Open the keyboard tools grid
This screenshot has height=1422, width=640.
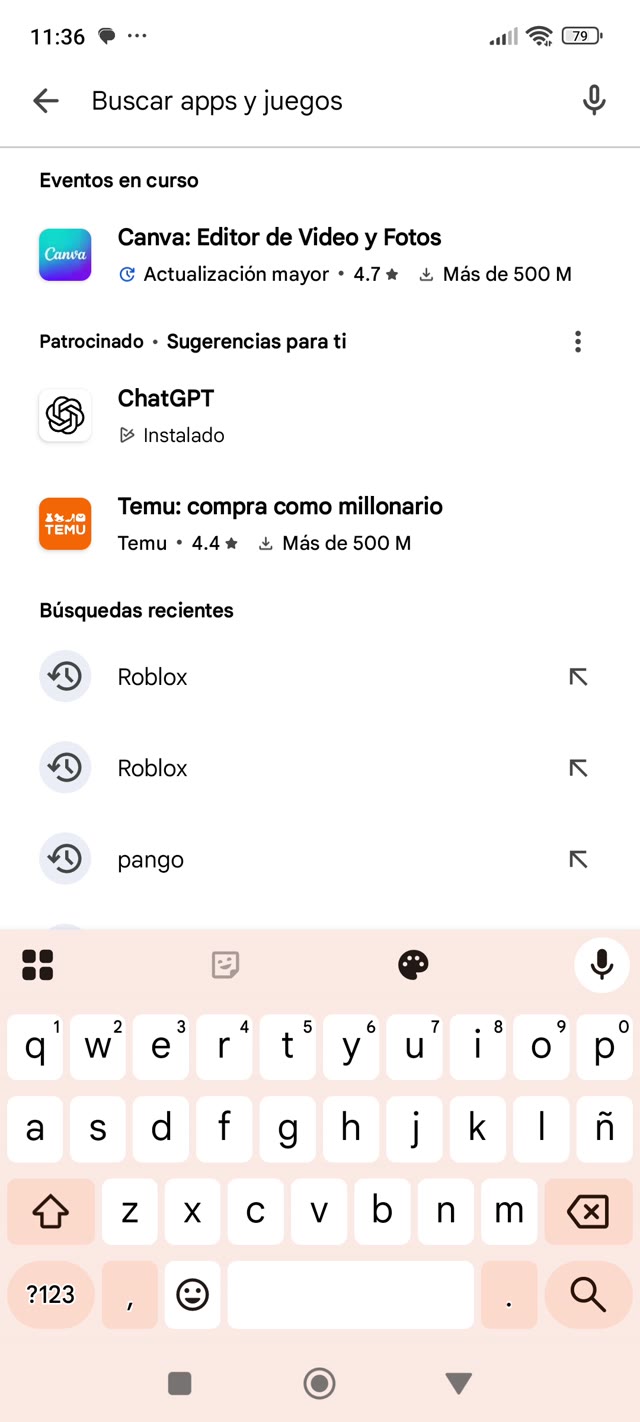38,965
